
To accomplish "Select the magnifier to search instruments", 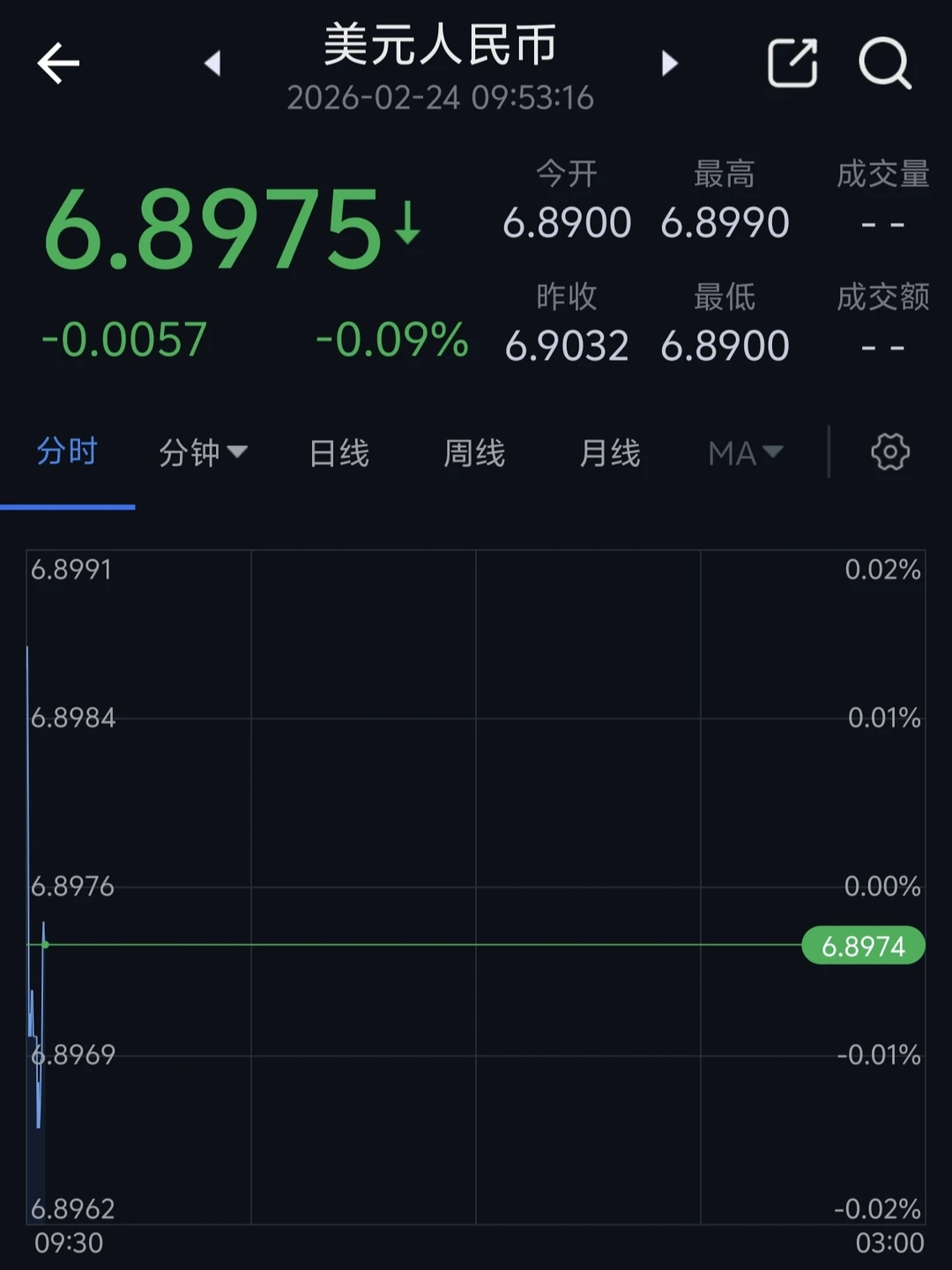I will (884, 63).
